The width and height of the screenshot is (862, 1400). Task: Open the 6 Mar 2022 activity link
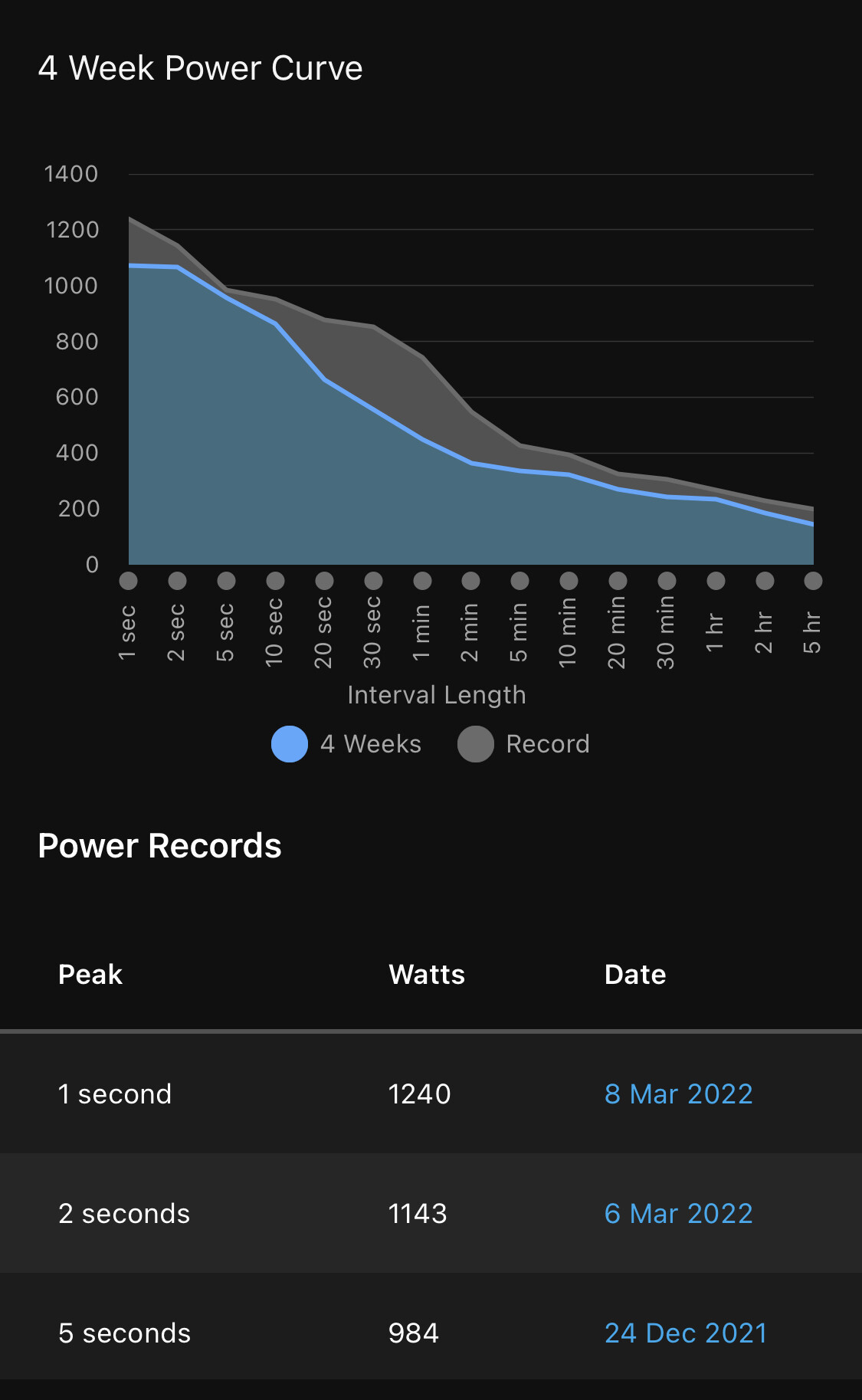pos(678,1213)
